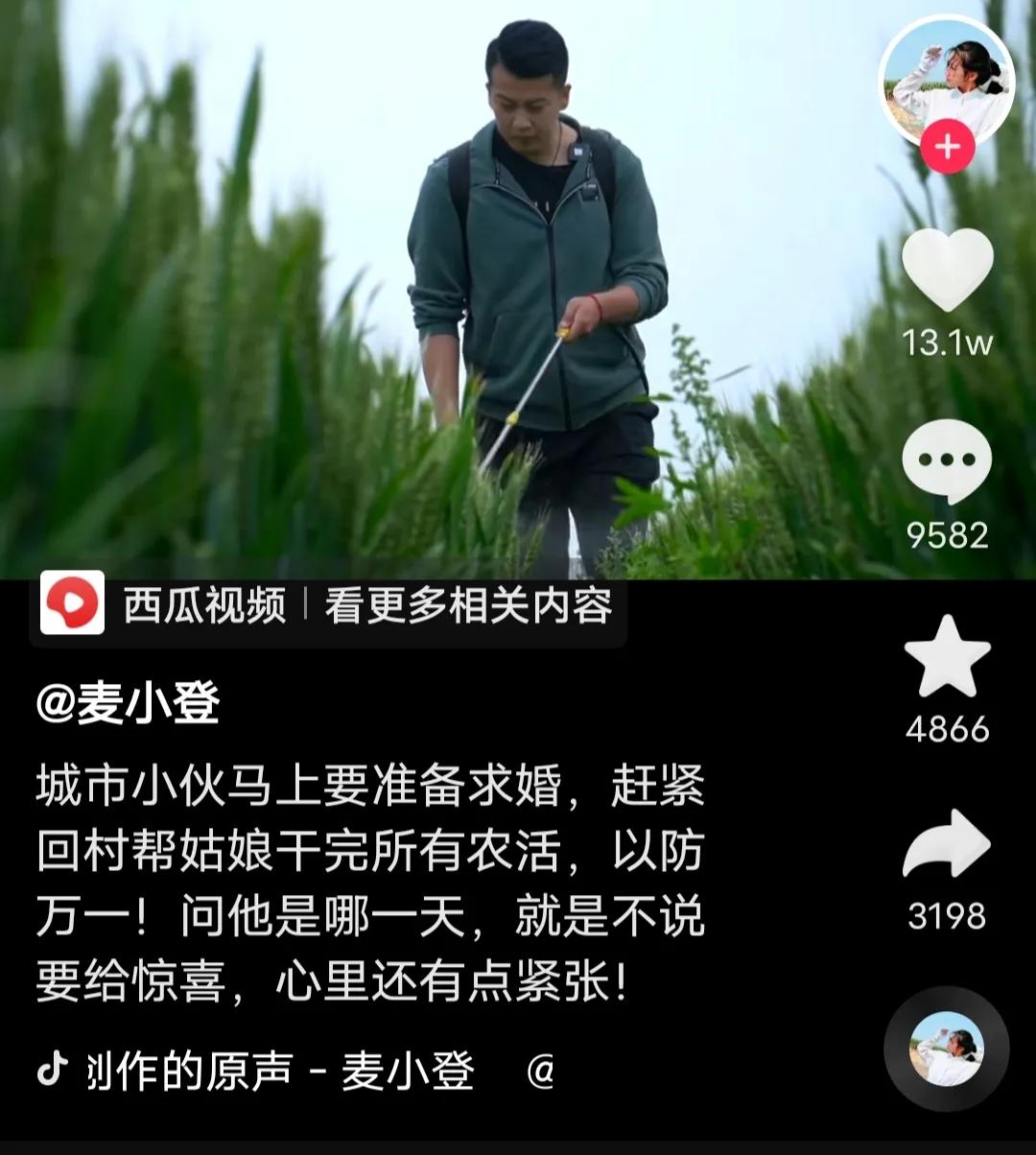Tap the video area to pause playback
Screen dimensions: 1036x1155
pyautogui.click(x=432, y=288)
